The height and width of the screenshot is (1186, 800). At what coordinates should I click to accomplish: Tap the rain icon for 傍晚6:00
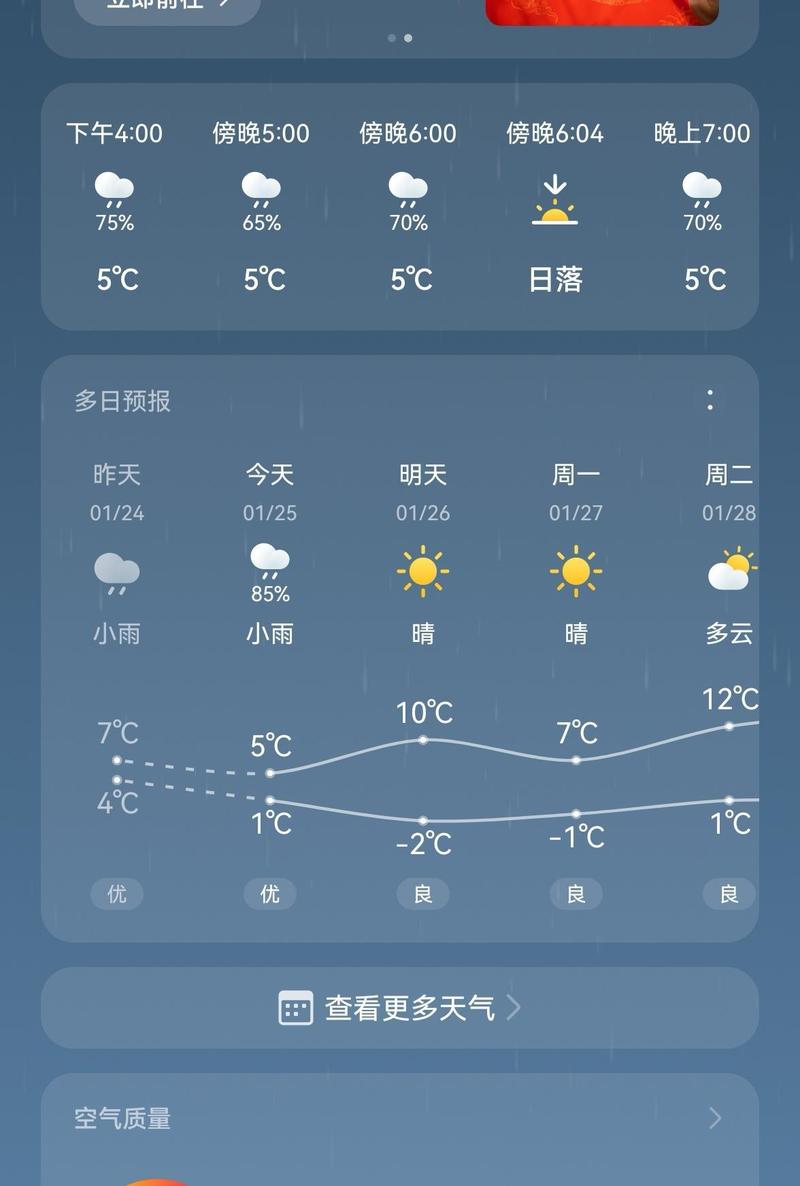coord(408,192)
